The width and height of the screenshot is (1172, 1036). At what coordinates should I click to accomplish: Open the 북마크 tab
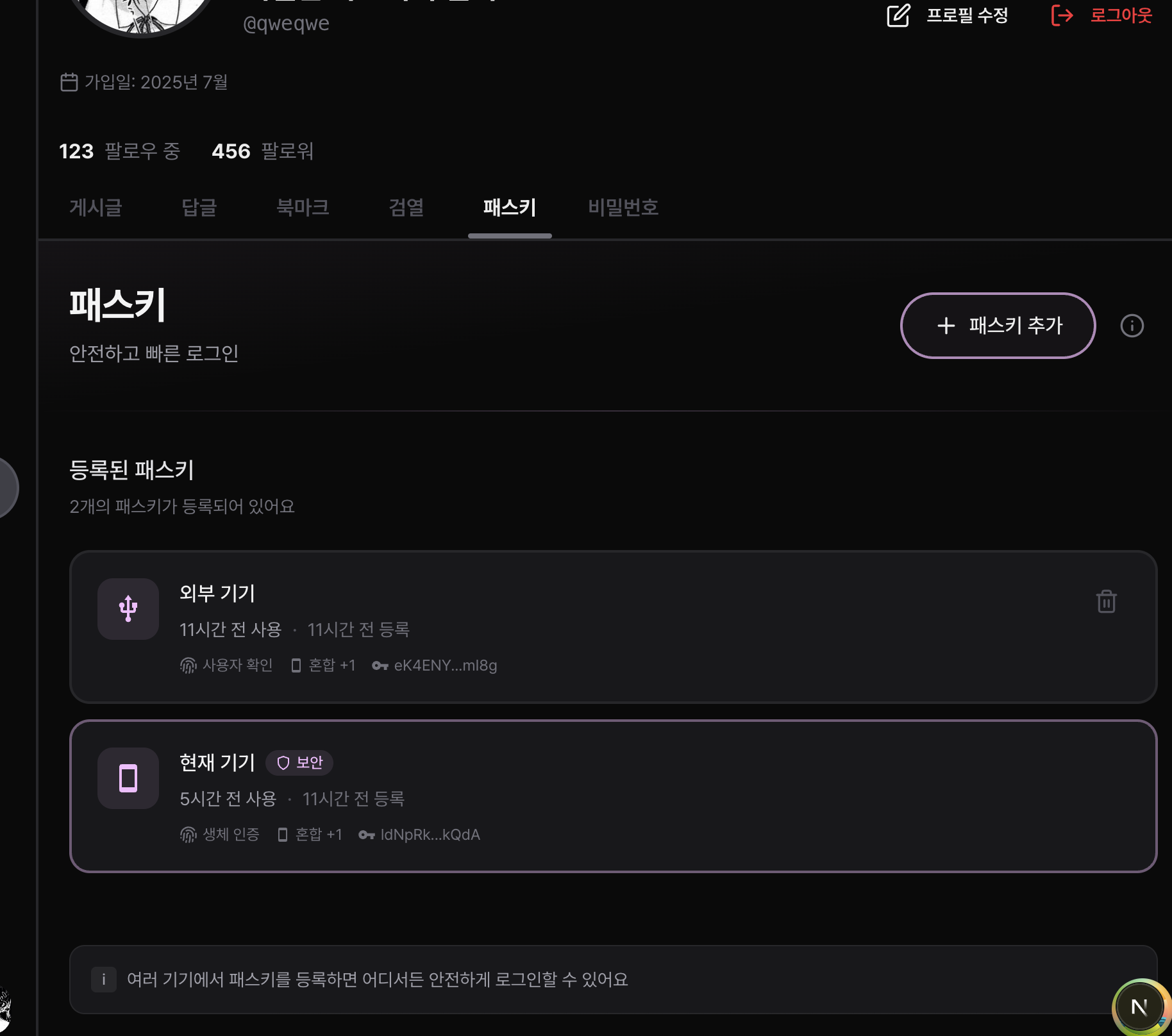pyautogui.click(x=303, y=208)
